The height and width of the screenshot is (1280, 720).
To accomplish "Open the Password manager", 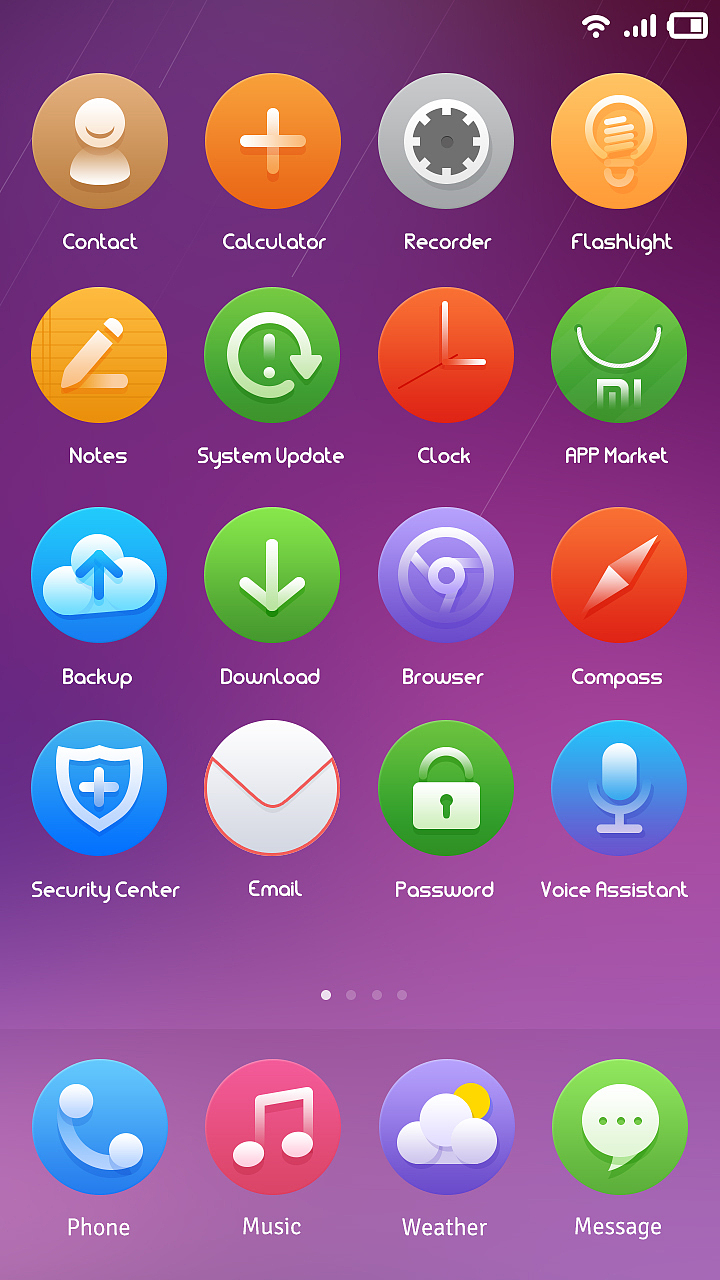I will click(x=446, y=789).
